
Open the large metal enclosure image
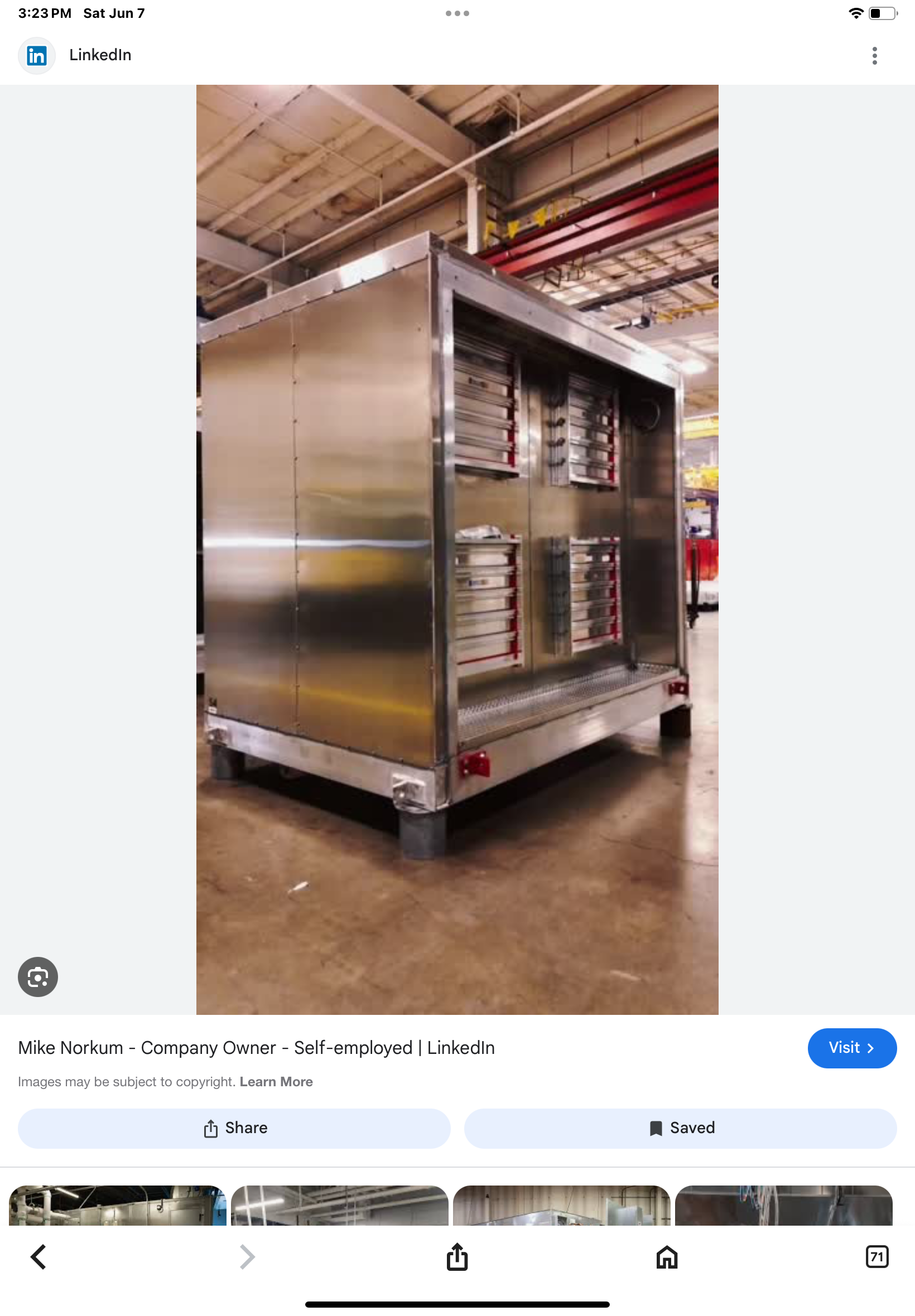(457, 549)
